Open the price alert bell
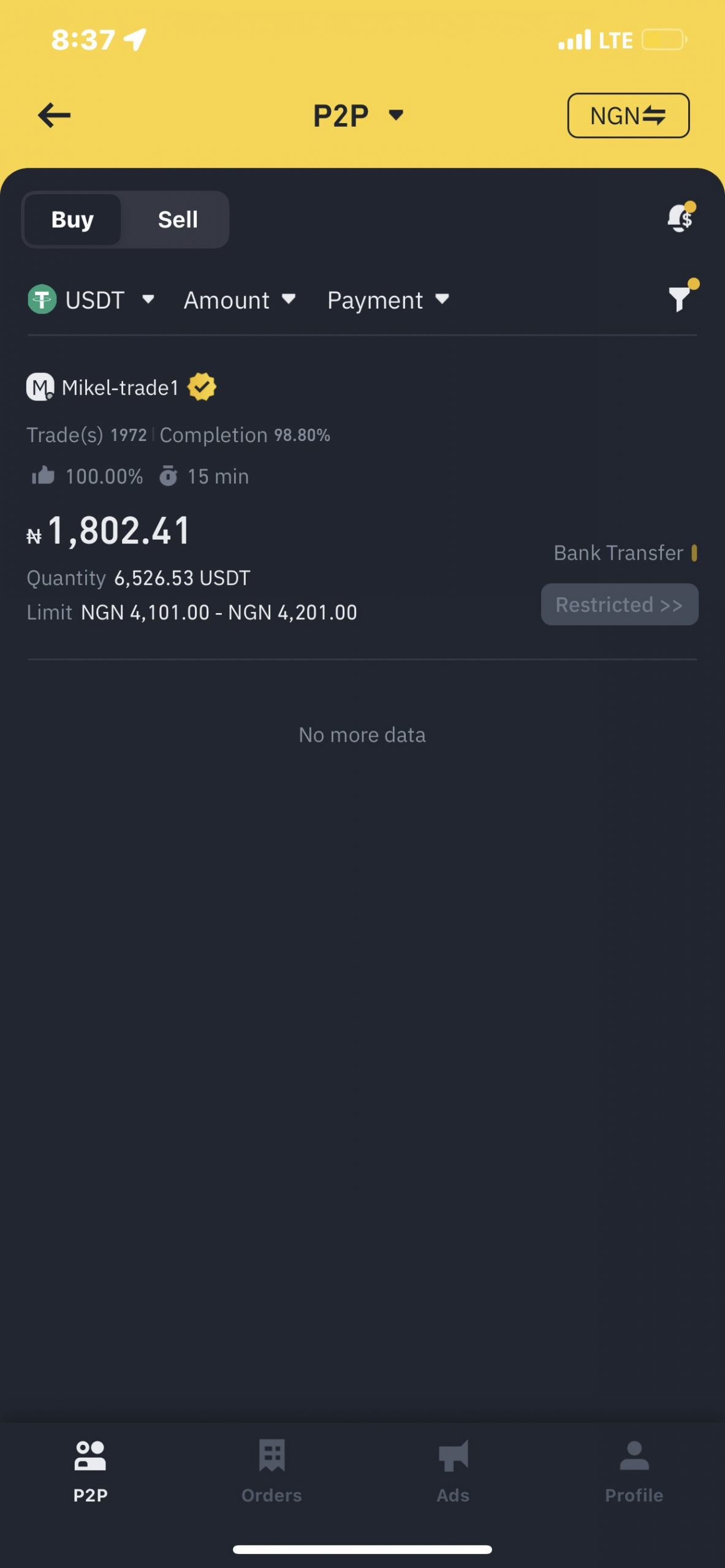The image size is (725, 1568). tap(680, 217)
